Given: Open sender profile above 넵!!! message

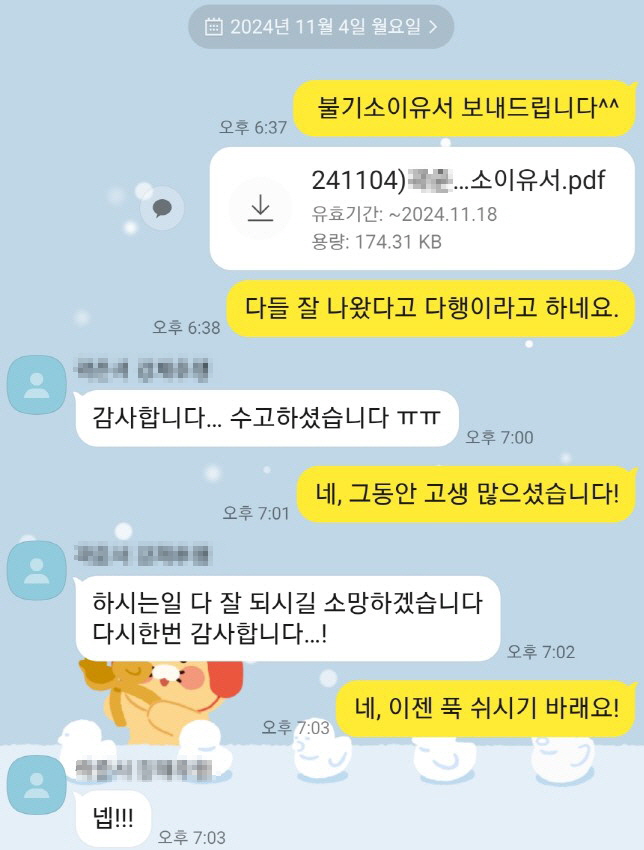Looking at the screenshot, I should (x=36, y=785).
